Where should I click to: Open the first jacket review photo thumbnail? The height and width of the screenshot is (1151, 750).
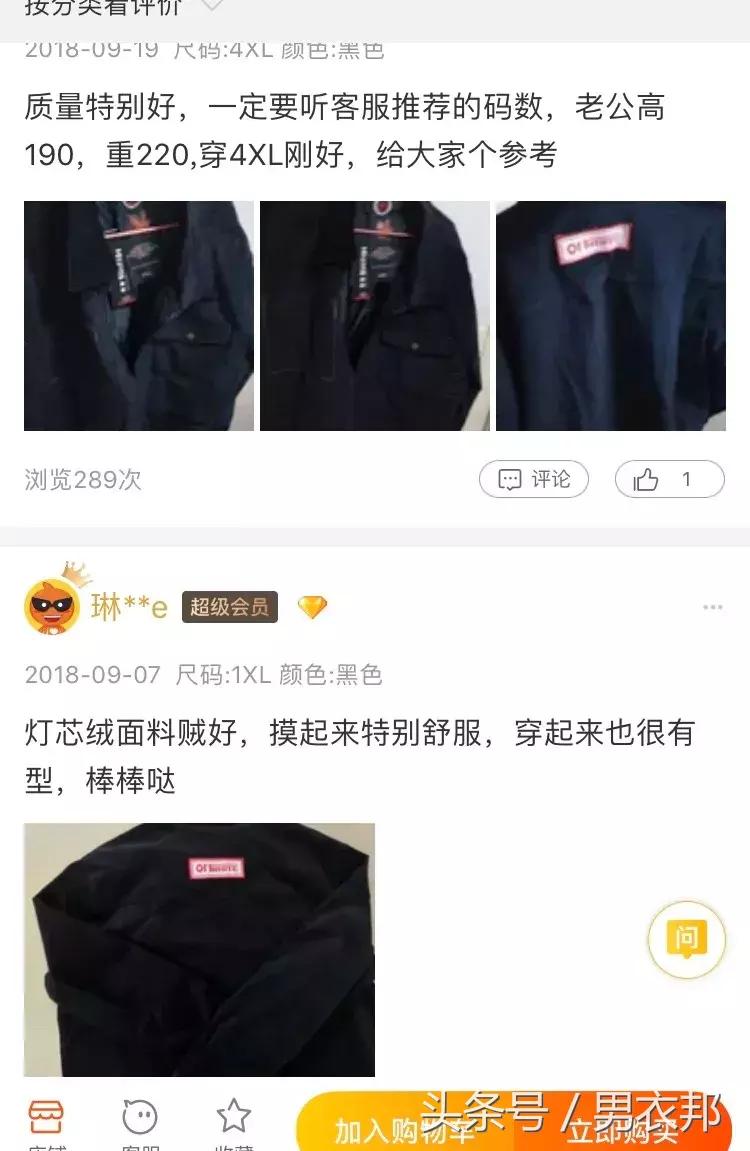(x=138, y=318)
